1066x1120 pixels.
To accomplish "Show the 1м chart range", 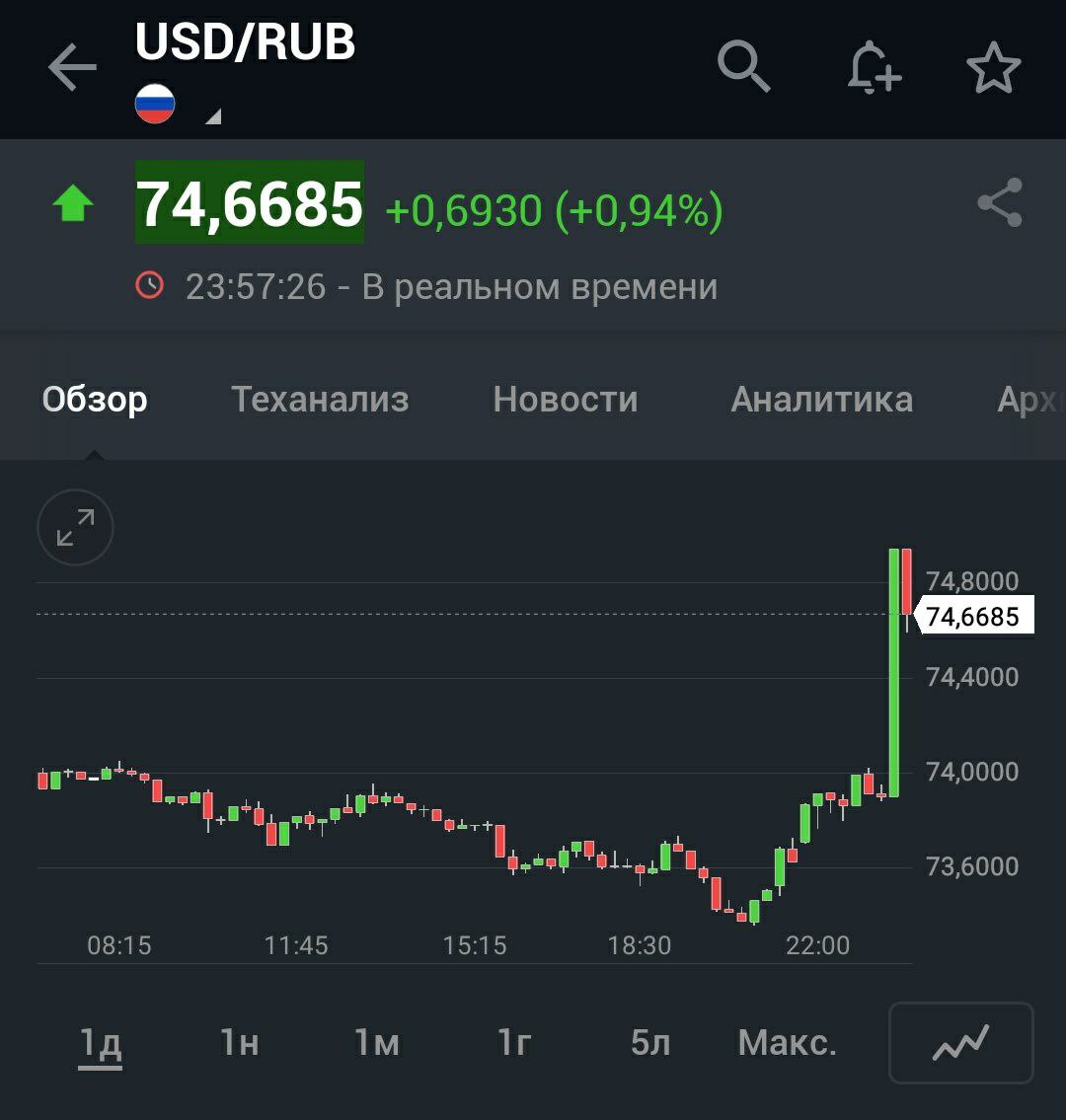I will (x=377, y=1043).
